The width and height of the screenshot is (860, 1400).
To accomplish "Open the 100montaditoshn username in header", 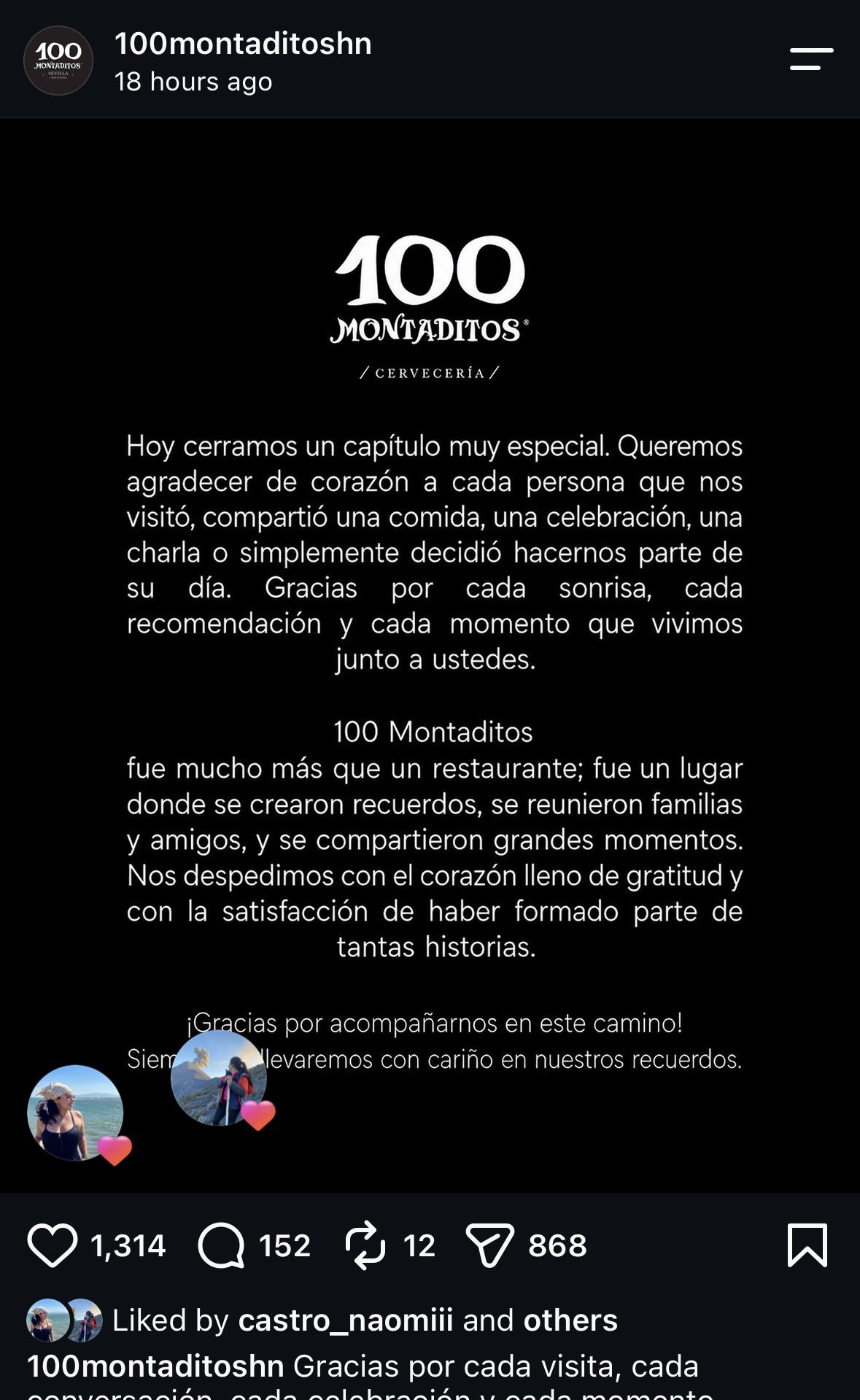I will point(243,44).
